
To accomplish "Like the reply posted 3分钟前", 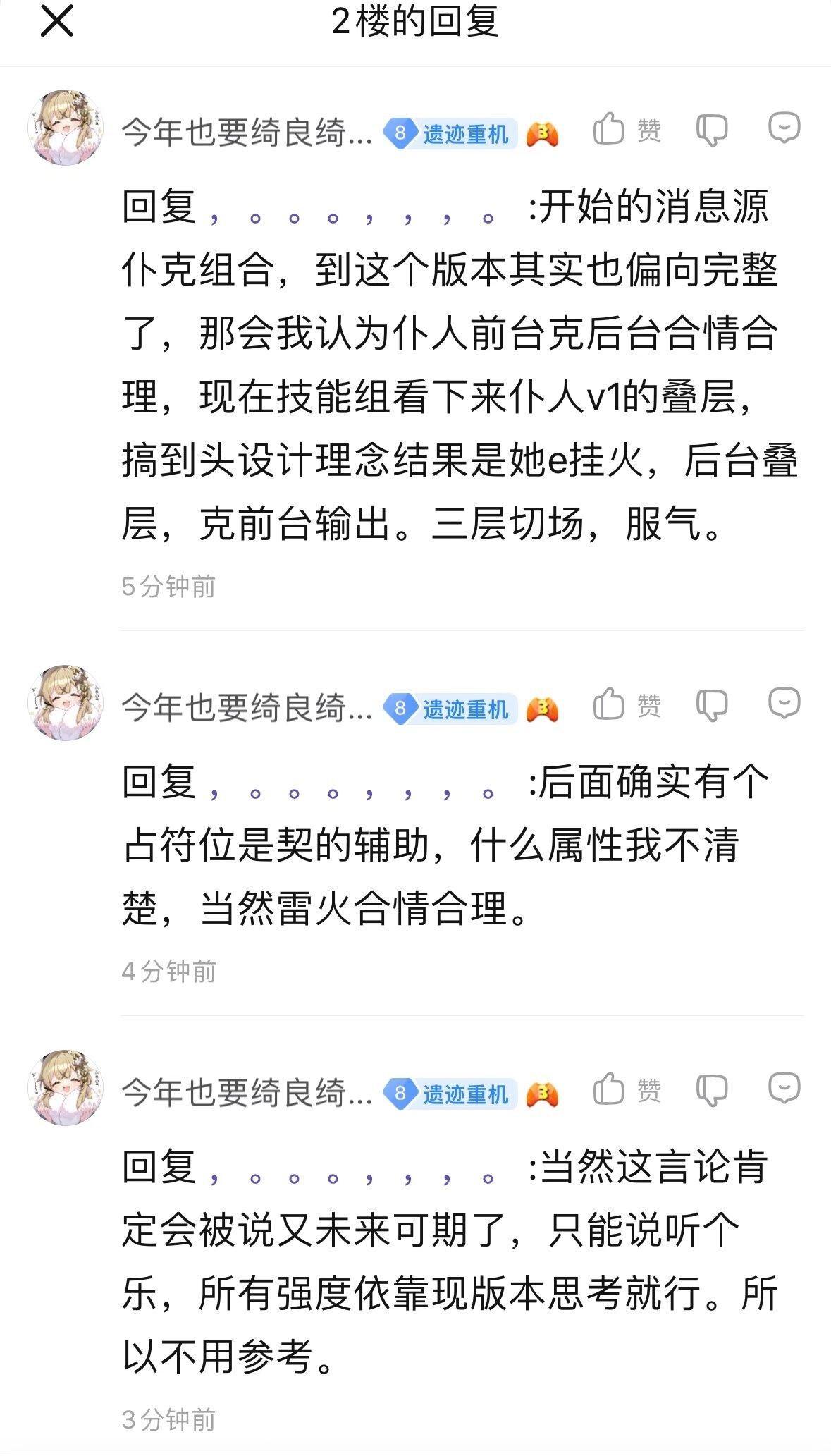I will [610, 1089].
